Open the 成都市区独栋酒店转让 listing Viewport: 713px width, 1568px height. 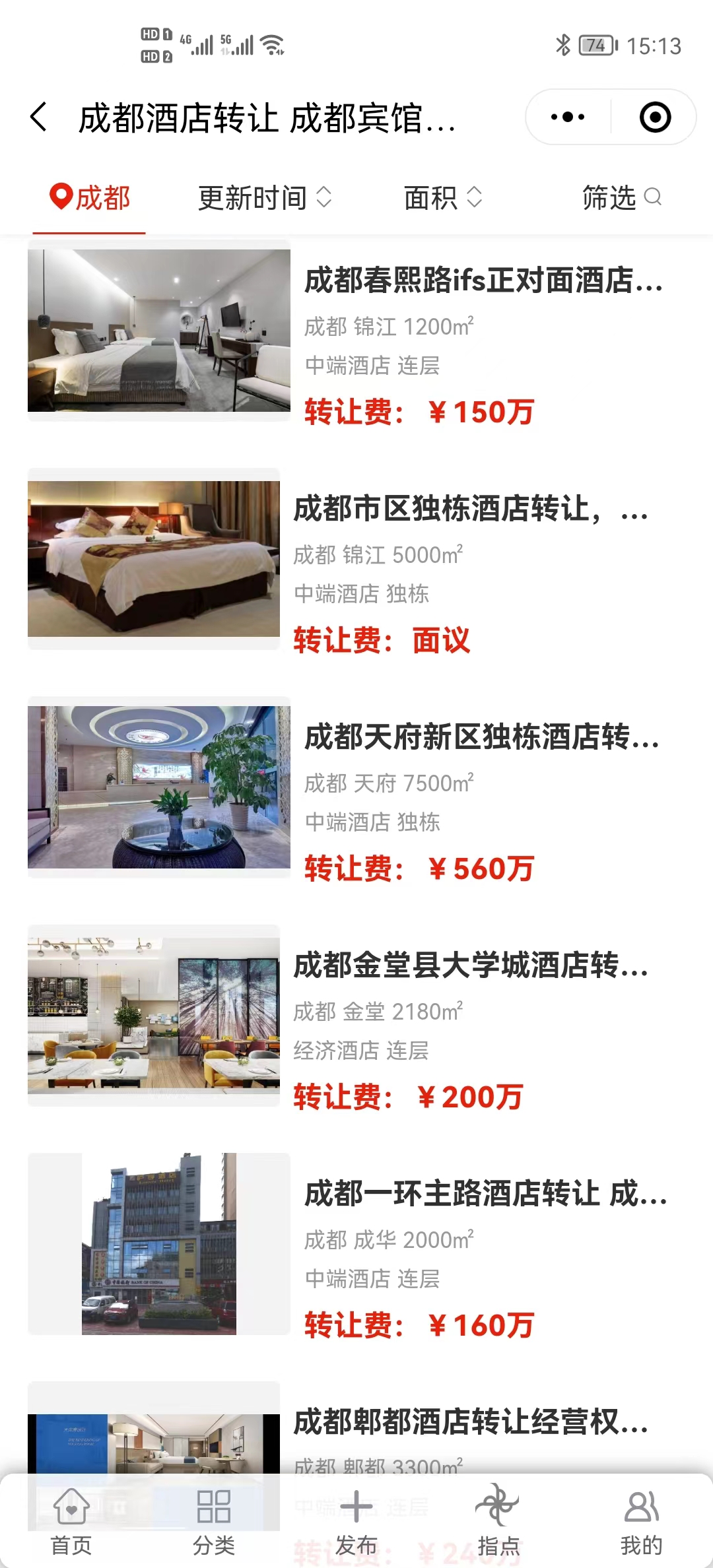[x=470, y=509]
